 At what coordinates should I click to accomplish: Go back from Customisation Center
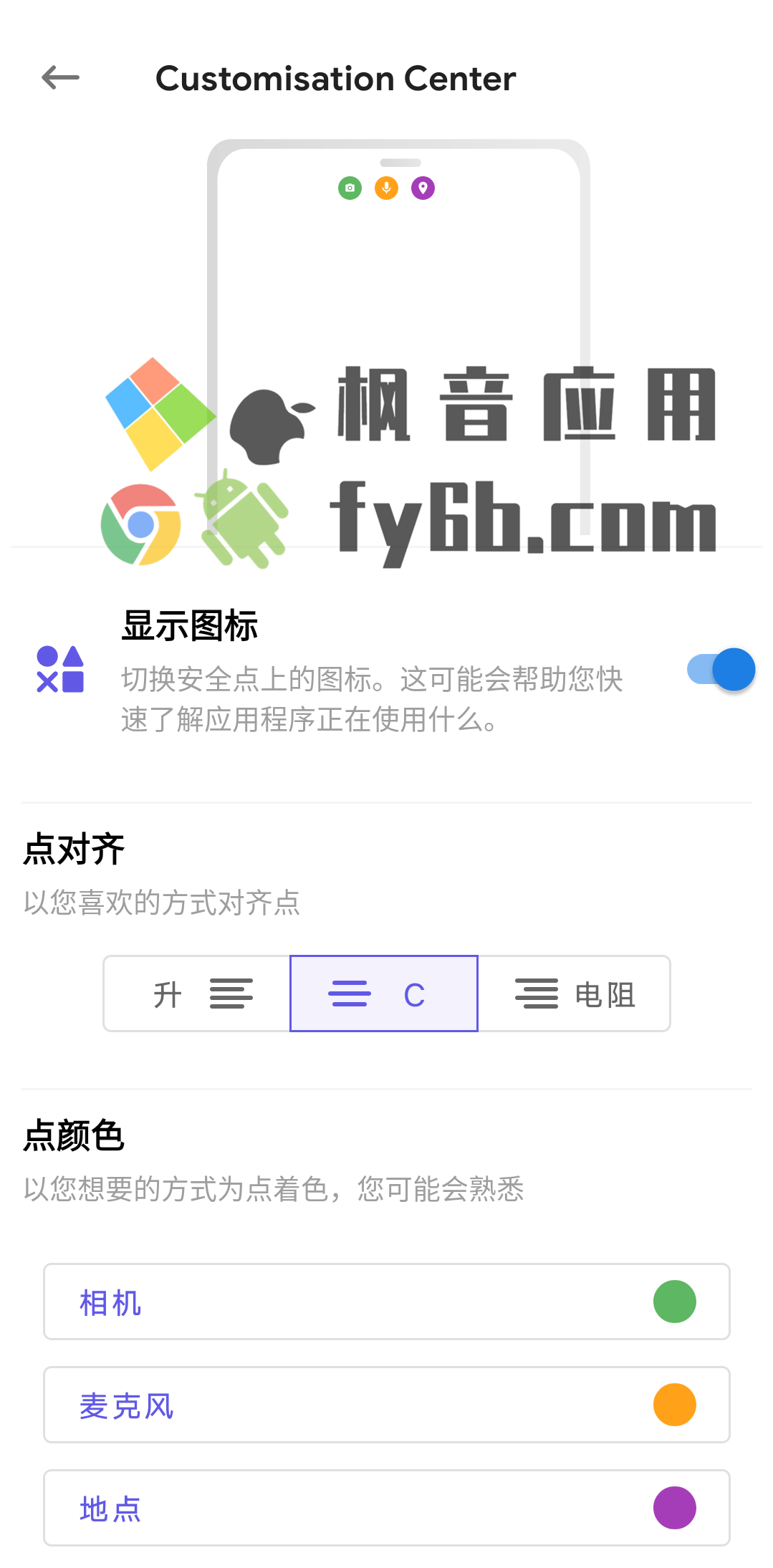coord(61,78)
